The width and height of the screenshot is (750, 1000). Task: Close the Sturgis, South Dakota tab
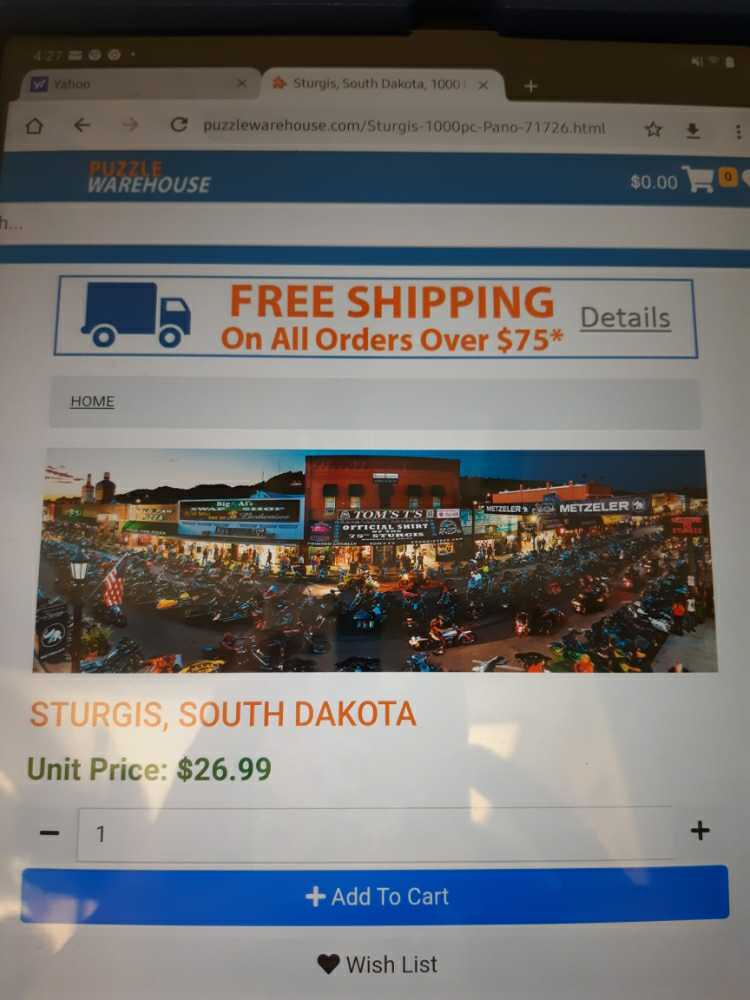(x=483, y=85)
